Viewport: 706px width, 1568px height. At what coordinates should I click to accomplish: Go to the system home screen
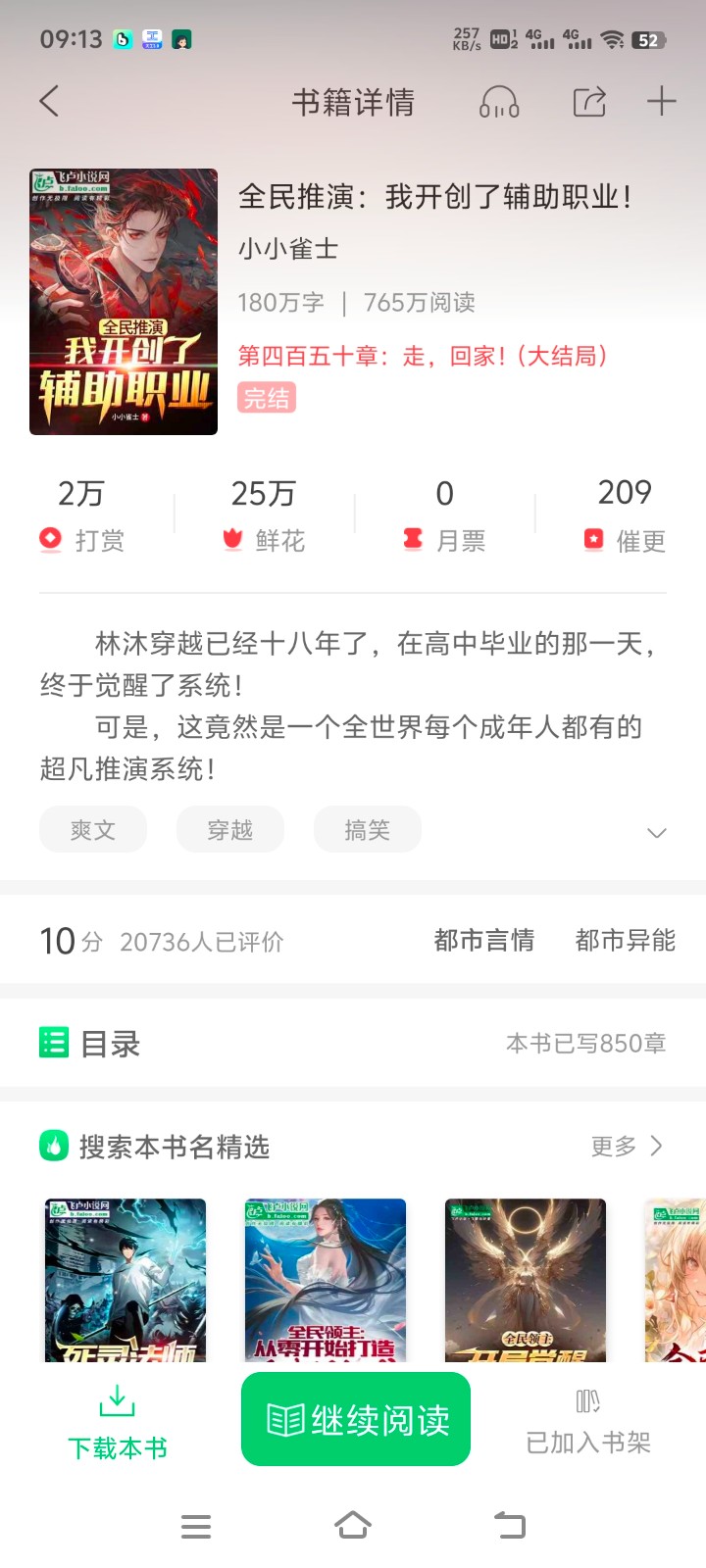353,1526
